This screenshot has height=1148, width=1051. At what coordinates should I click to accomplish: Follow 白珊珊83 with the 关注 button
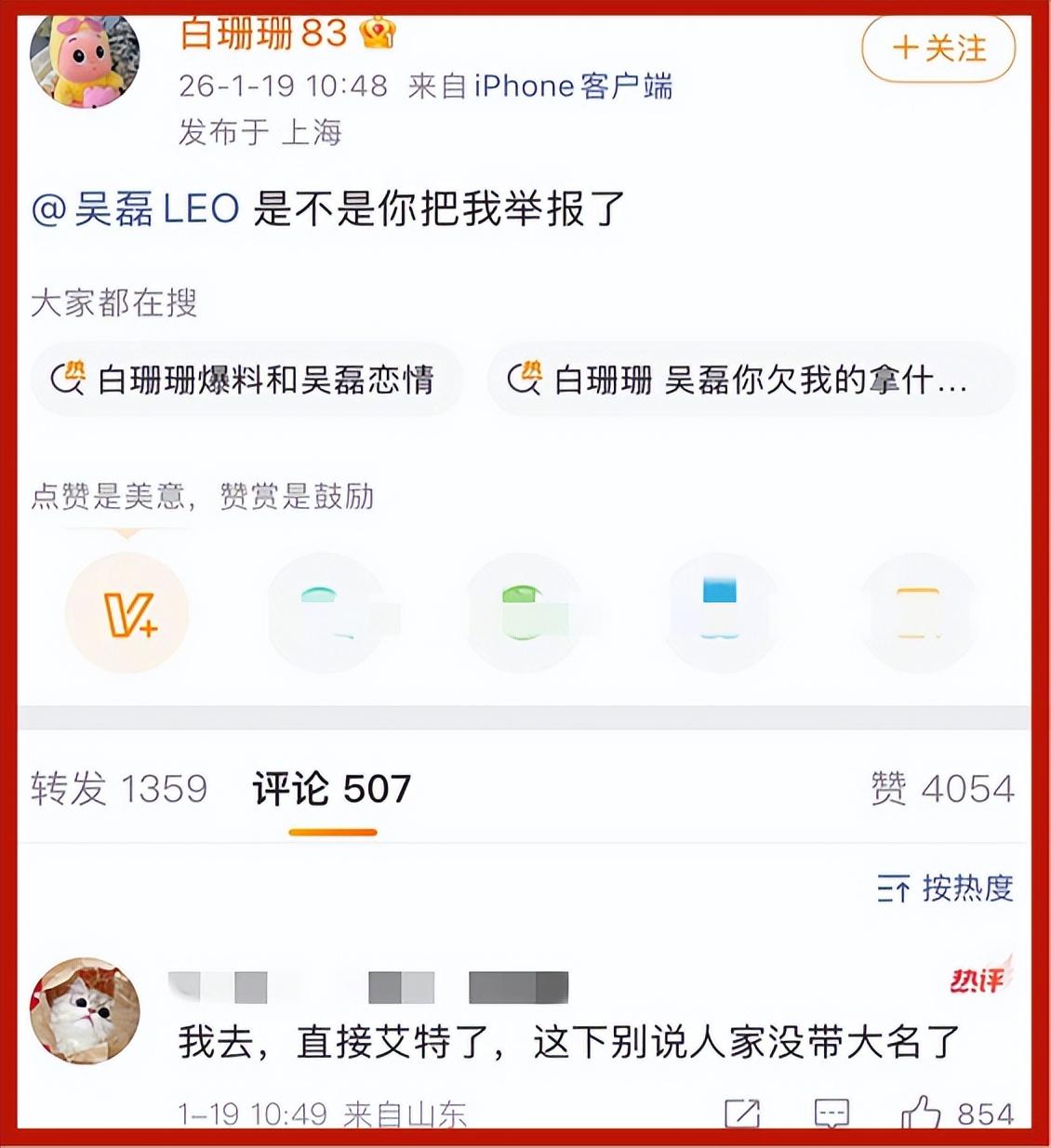click(938, 48)
